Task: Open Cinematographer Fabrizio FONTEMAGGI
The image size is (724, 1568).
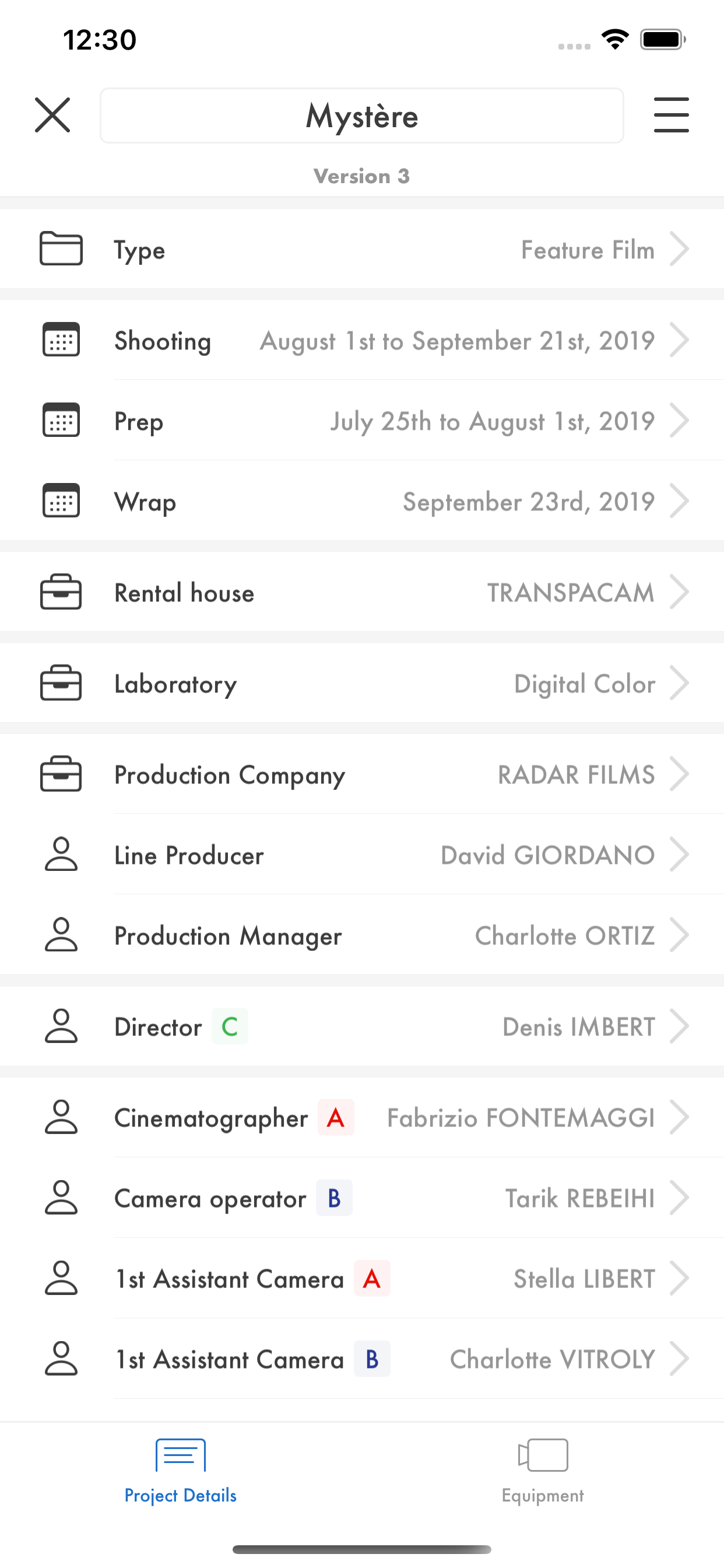Action: [362, 1118]
